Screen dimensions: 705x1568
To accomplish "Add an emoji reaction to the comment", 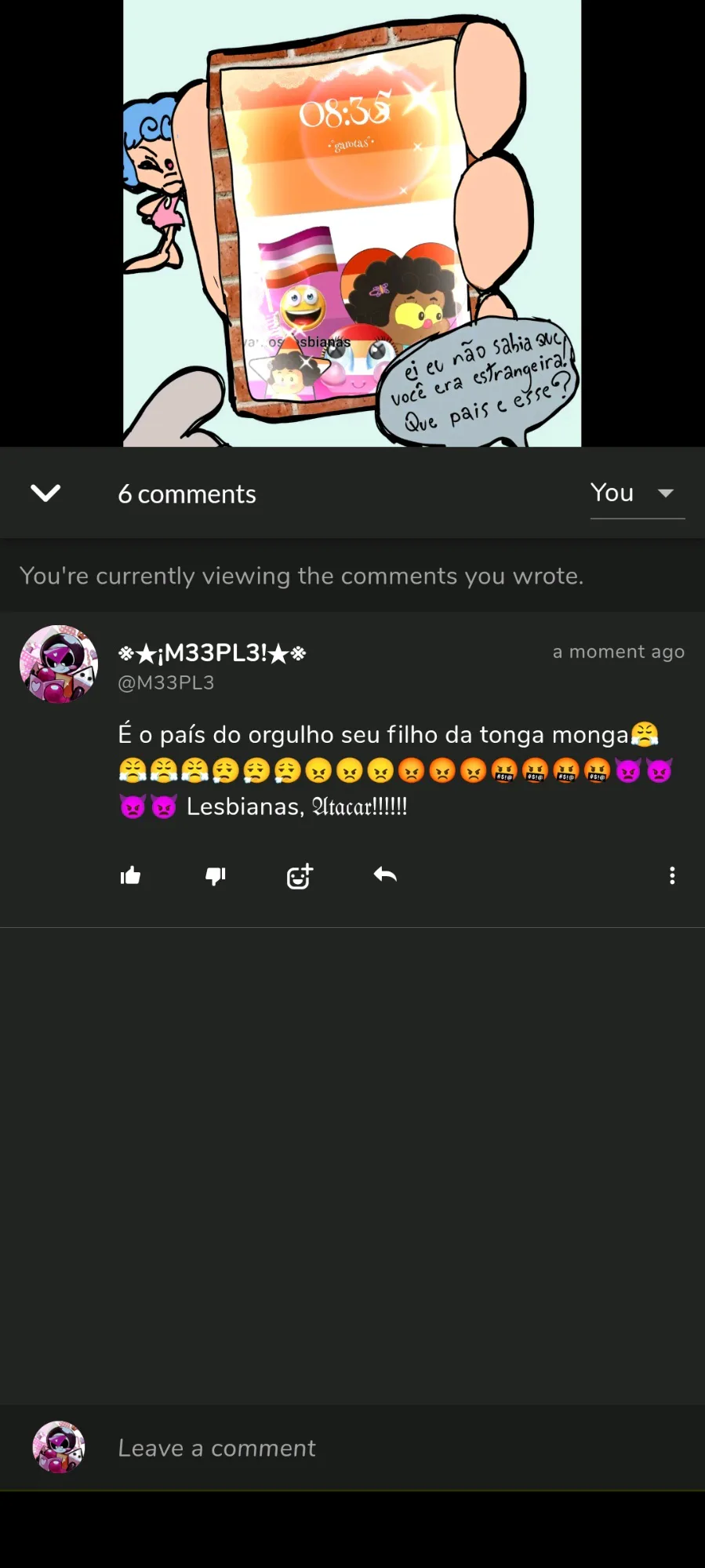I will [300, 875].
